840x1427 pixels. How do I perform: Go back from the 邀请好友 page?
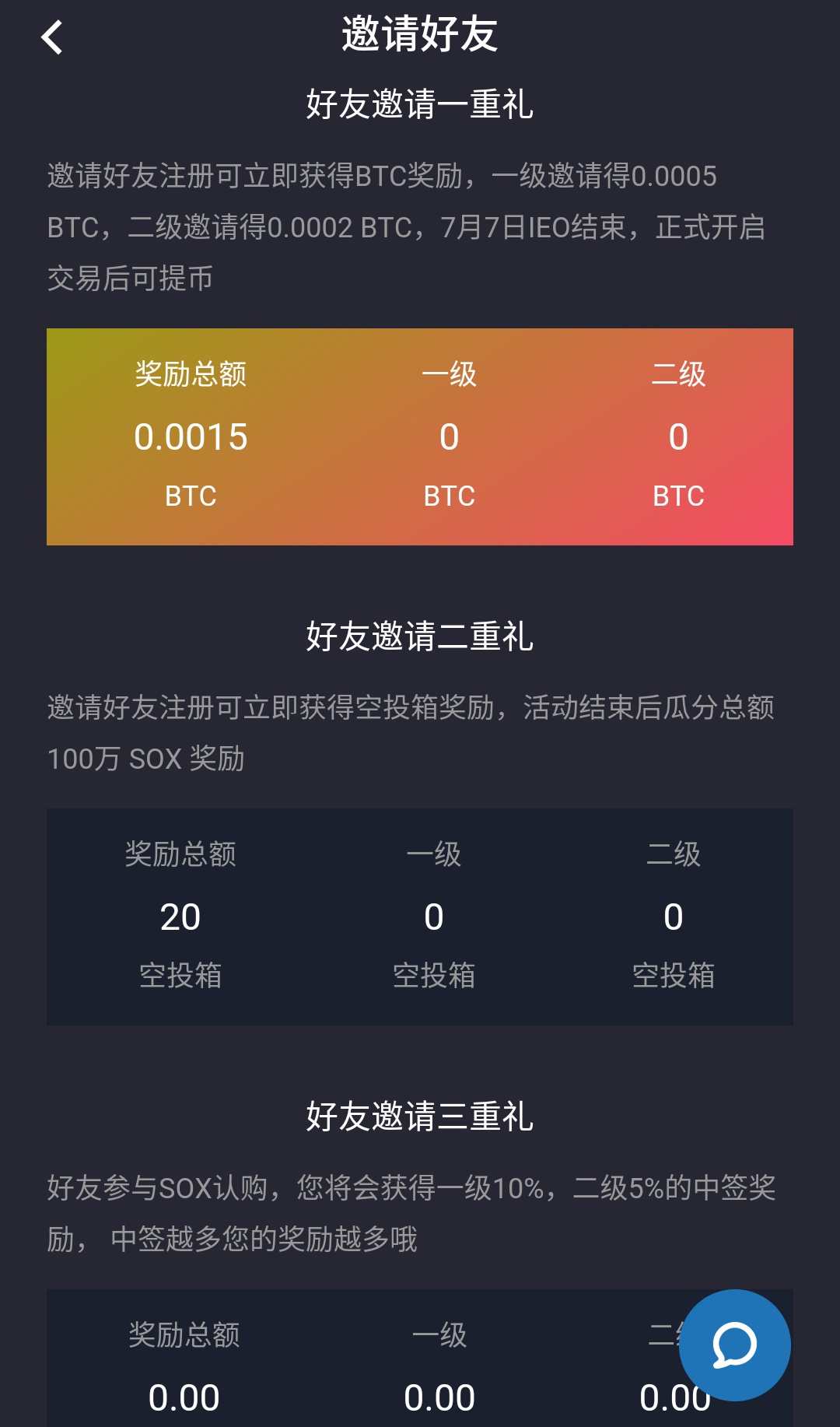[x=52, y=37]
